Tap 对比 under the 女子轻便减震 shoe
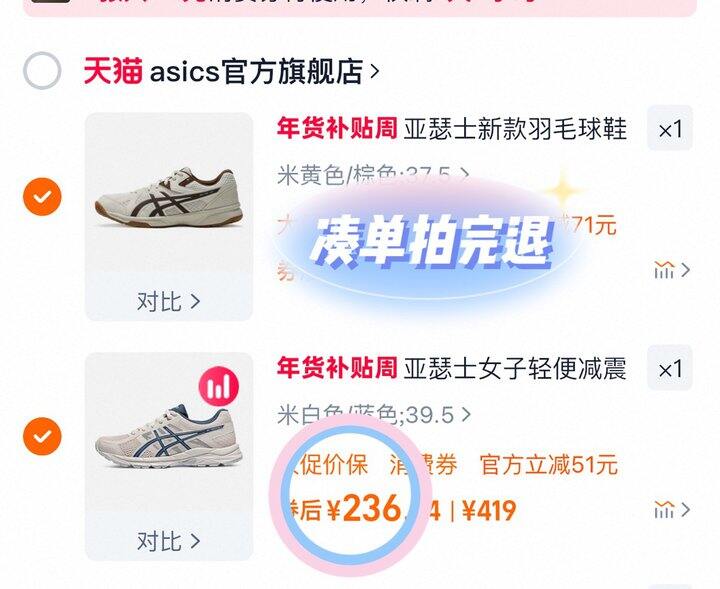Viewport: 720px width, 589px height. 168,542
